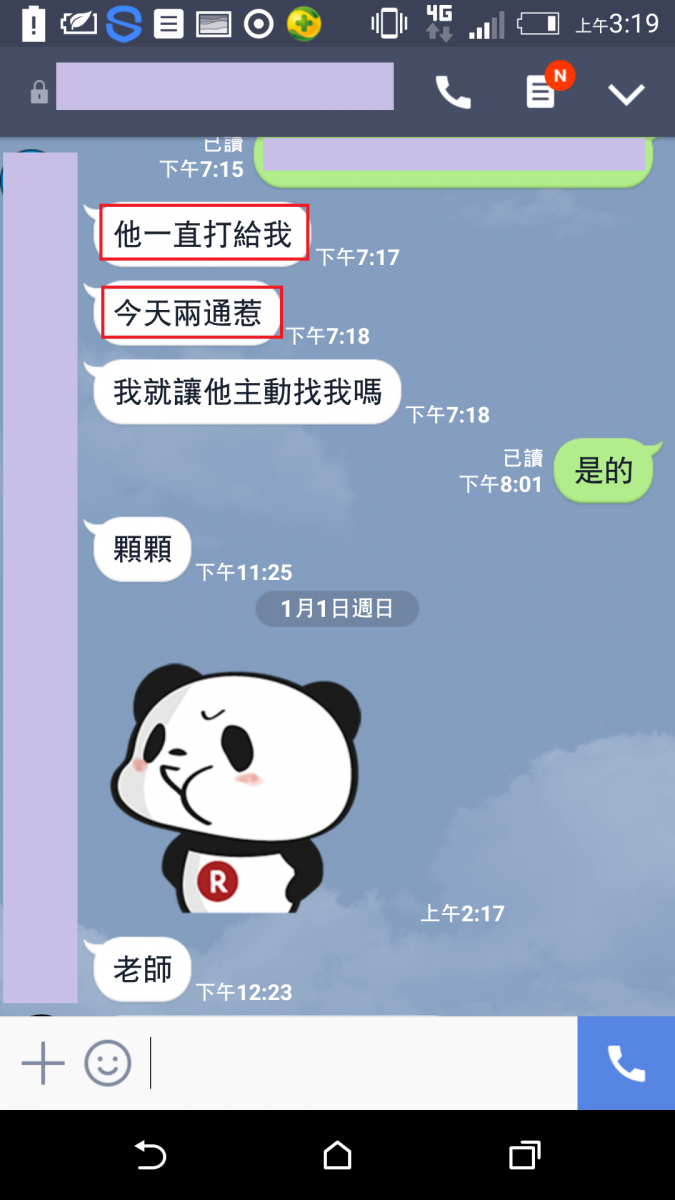Expand the chat options chevron menu
675x1200 pixels.
point(627,94)
